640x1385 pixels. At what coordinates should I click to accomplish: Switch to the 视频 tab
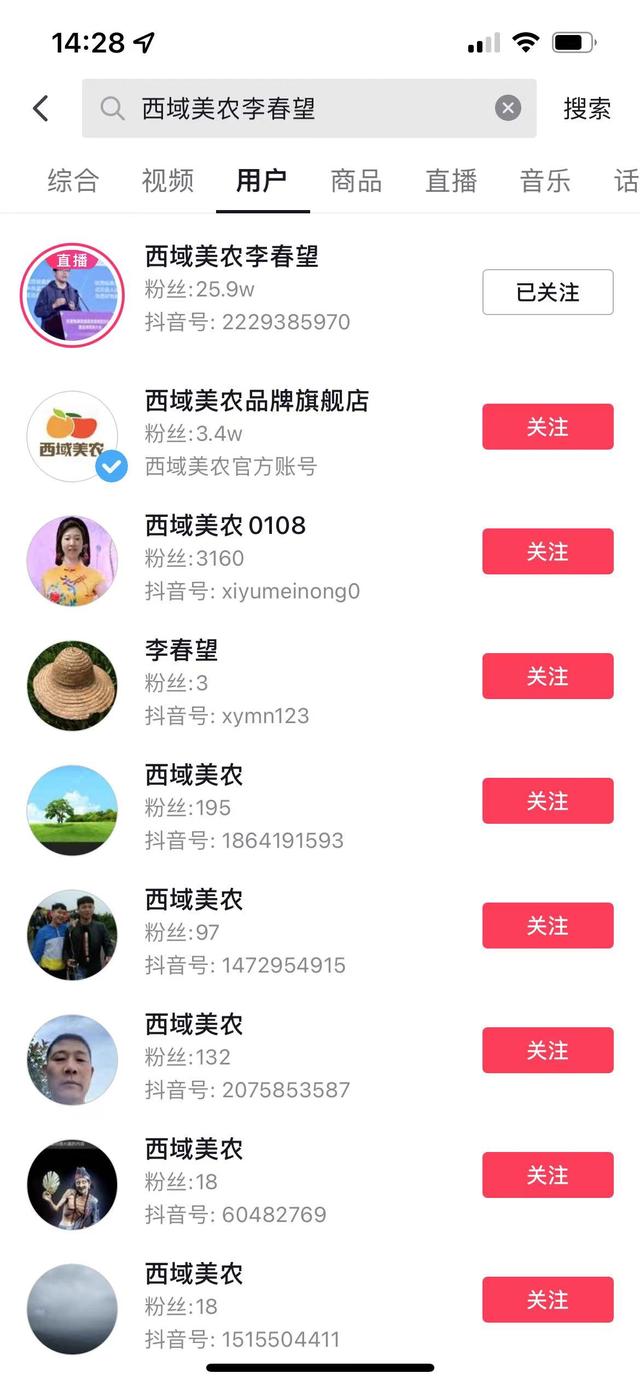167,181
